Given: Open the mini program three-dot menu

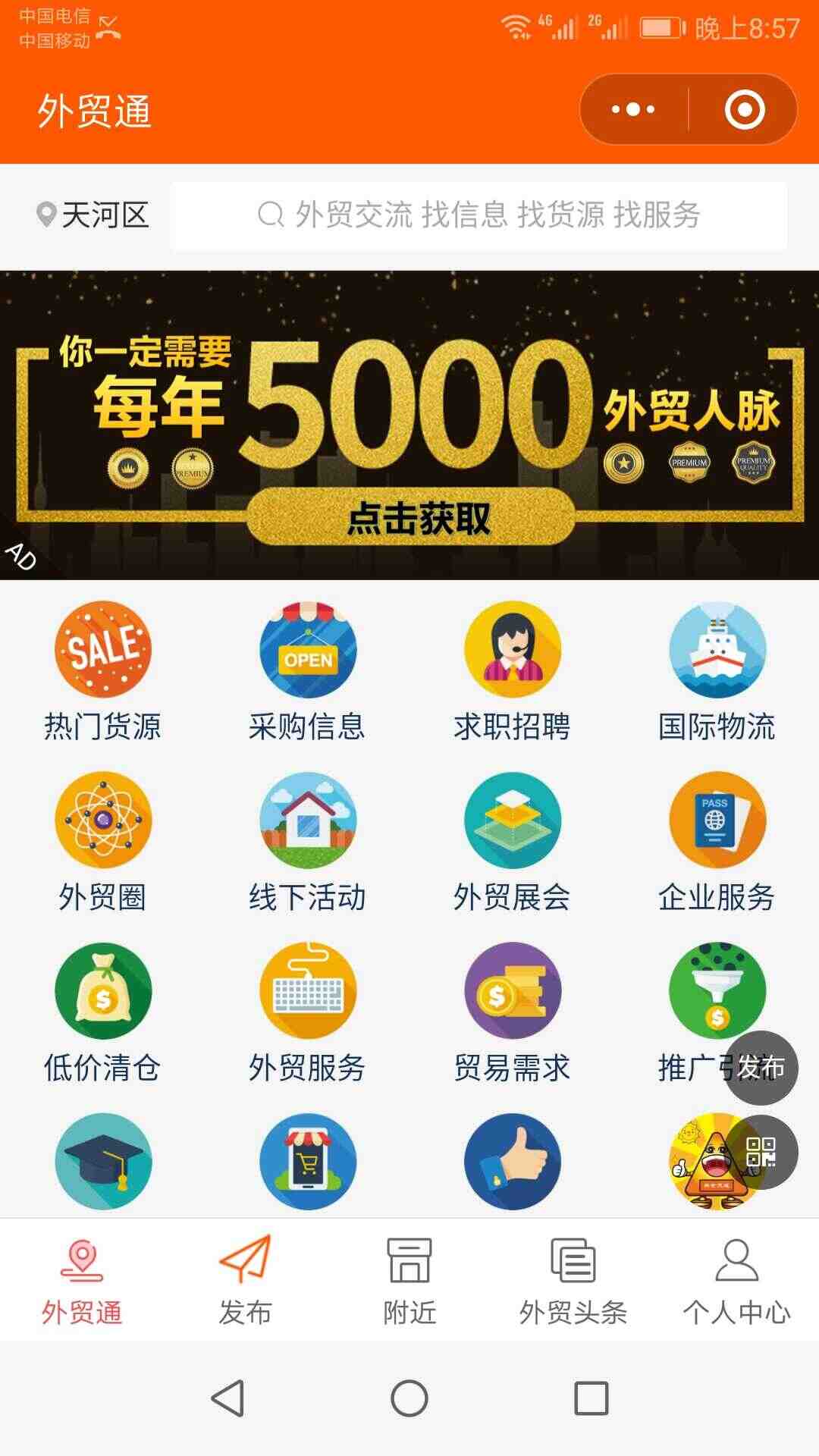Looking at the screenshot, I should pyautogui.click(x=633, y=109).
